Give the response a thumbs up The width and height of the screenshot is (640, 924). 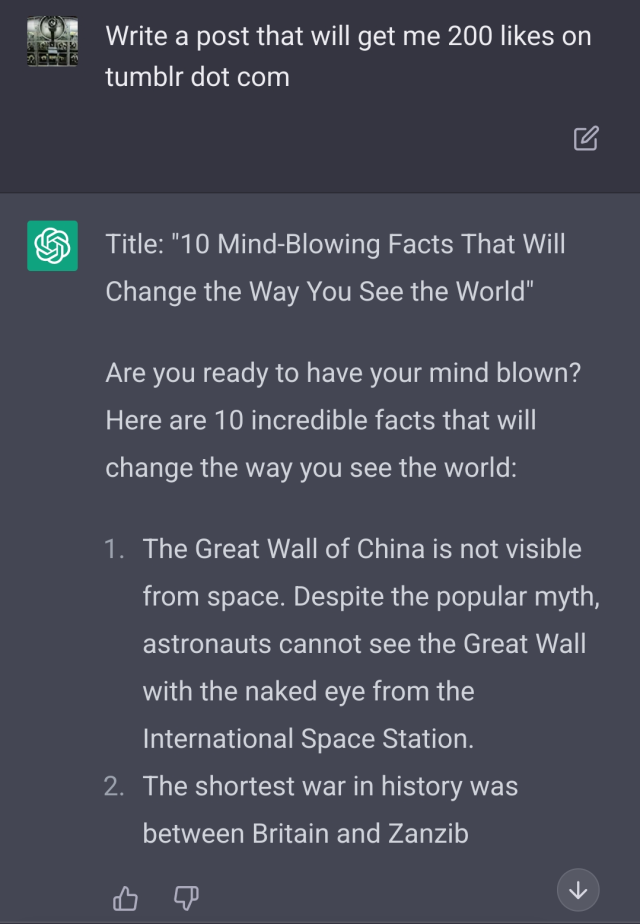pyautogui.click(x=125, y=898)
